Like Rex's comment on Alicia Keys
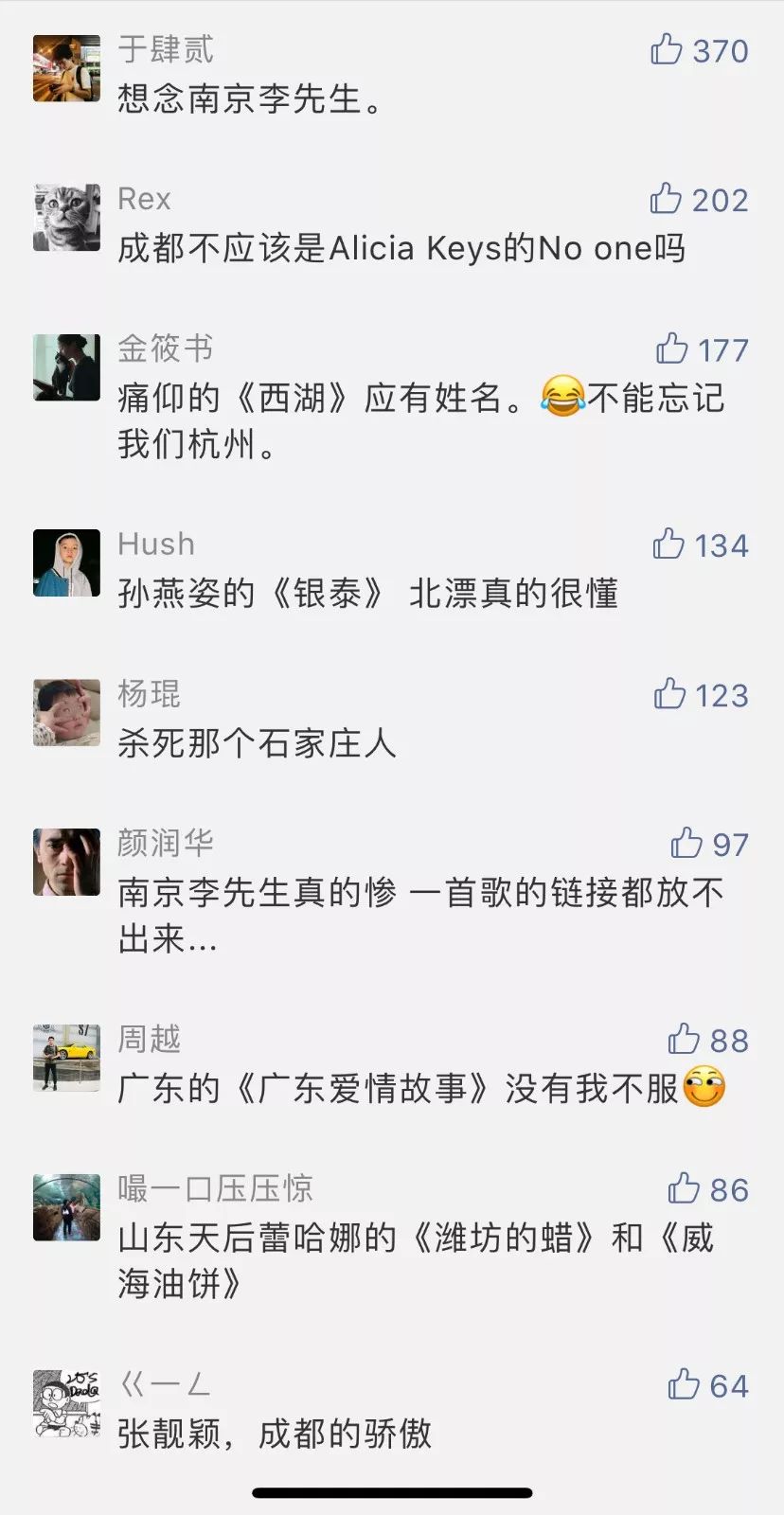Screen dimensions: 784x1515 click(x=666, y=199)
